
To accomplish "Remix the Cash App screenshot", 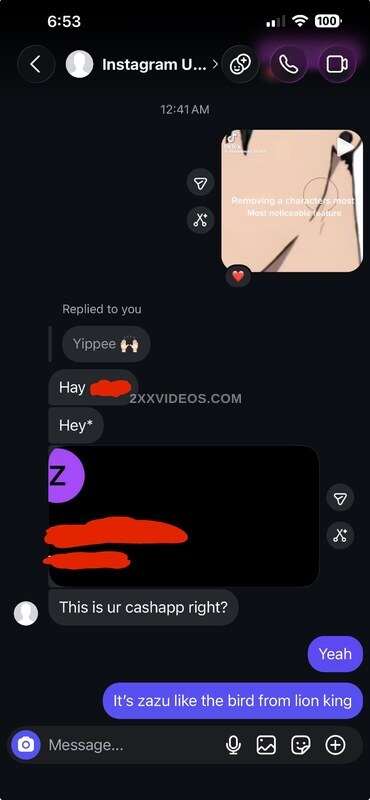I will point(340,535).
